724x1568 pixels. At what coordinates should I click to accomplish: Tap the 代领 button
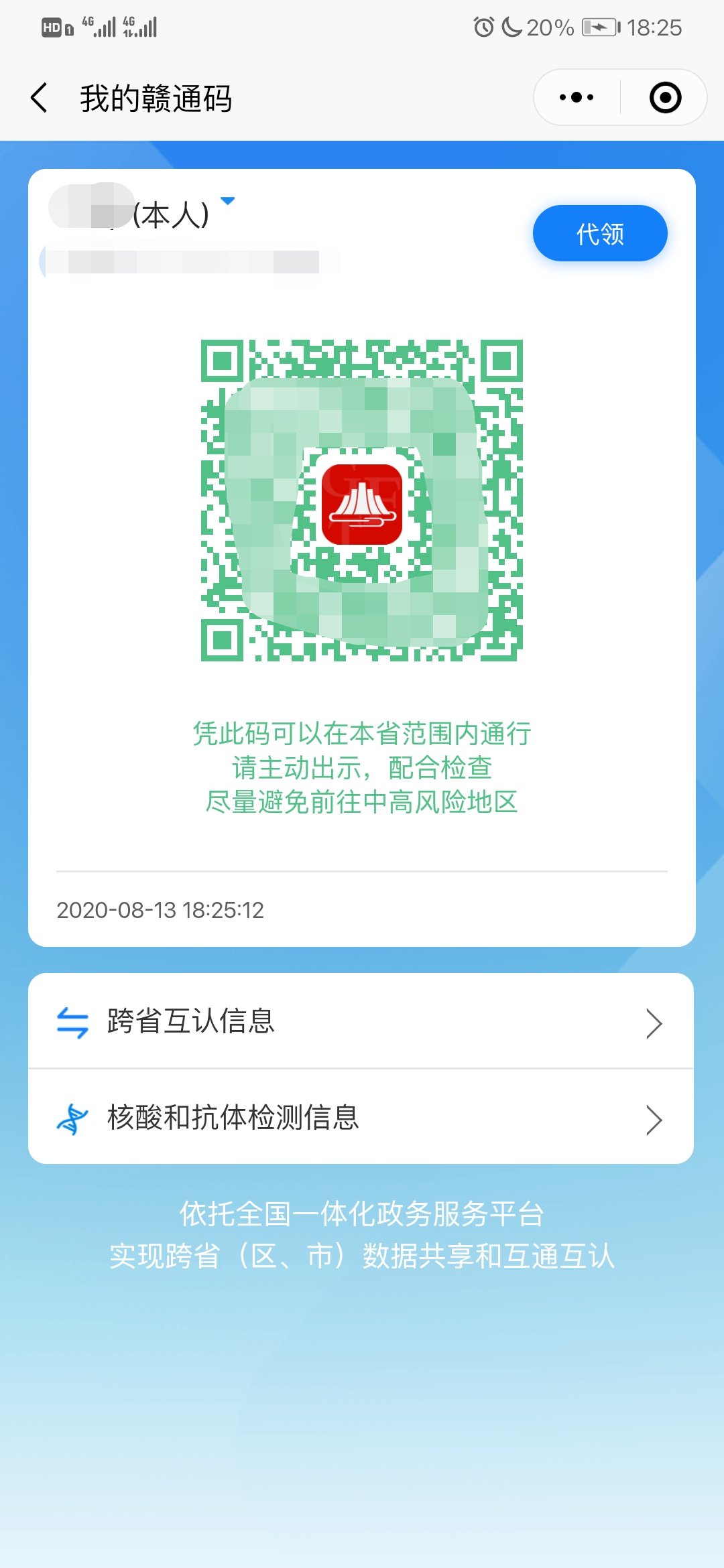[600, 234]
